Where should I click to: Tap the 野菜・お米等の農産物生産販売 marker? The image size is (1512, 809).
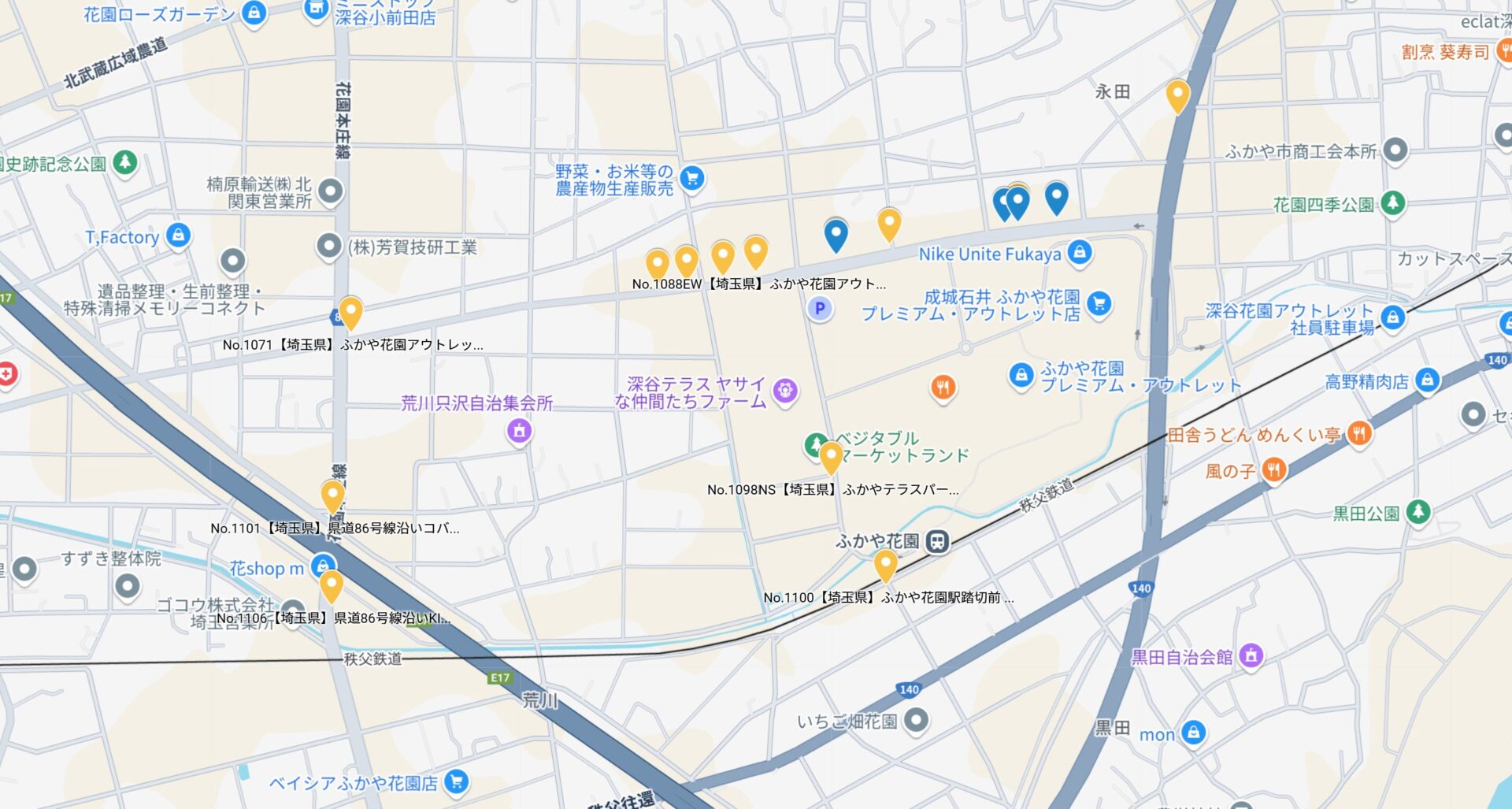692,178
